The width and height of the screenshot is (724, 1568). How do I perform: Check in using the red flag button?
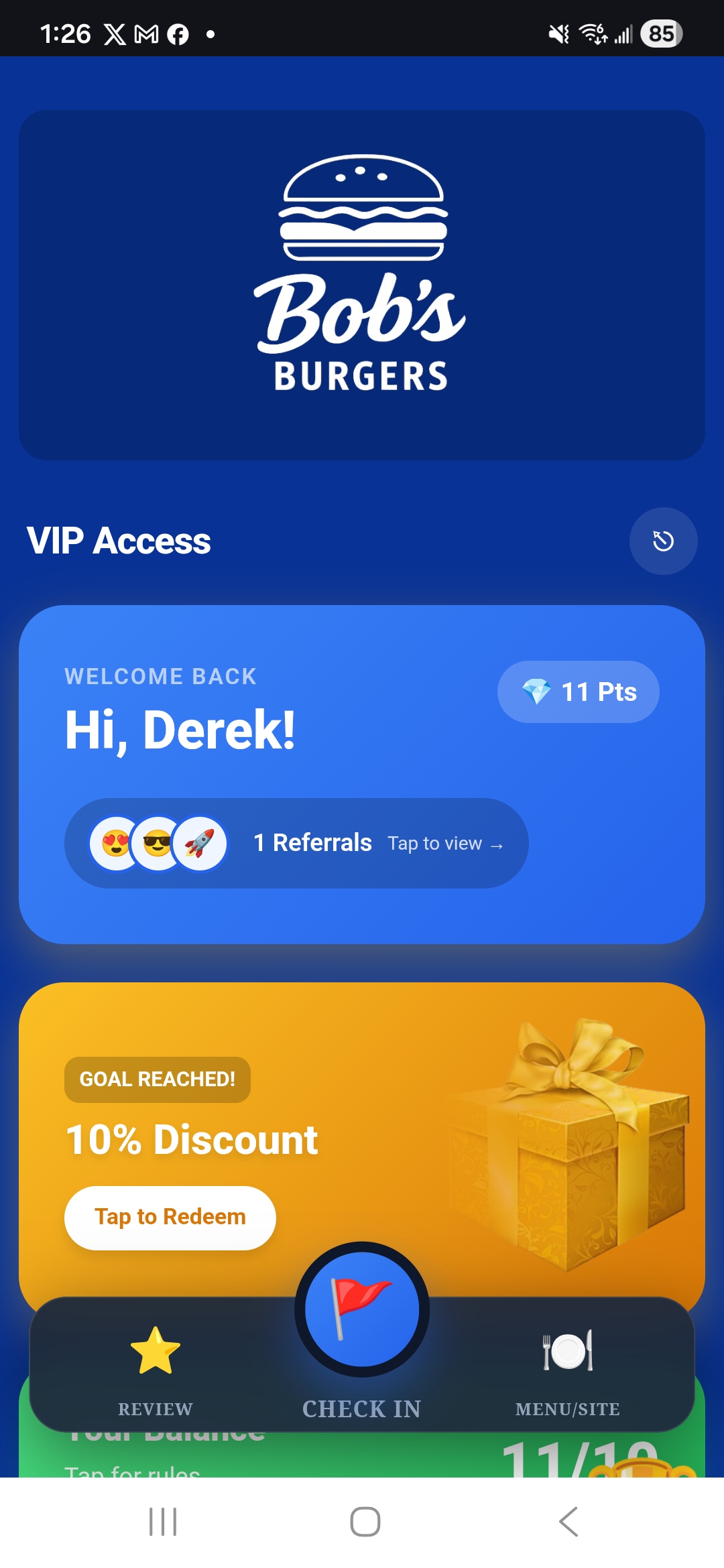(x=362, y=1309)
